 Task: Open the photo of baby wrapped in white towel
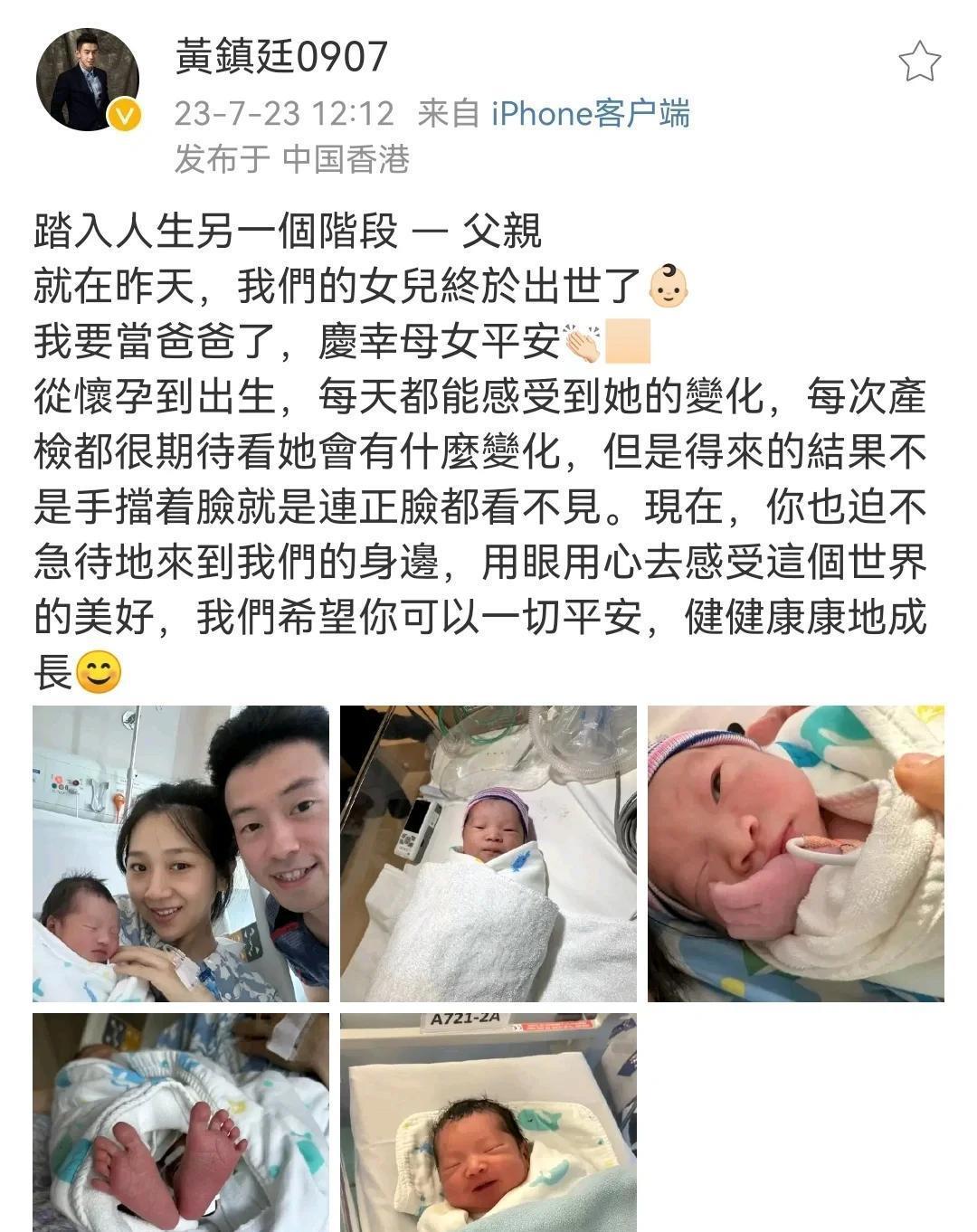[488, 853]
